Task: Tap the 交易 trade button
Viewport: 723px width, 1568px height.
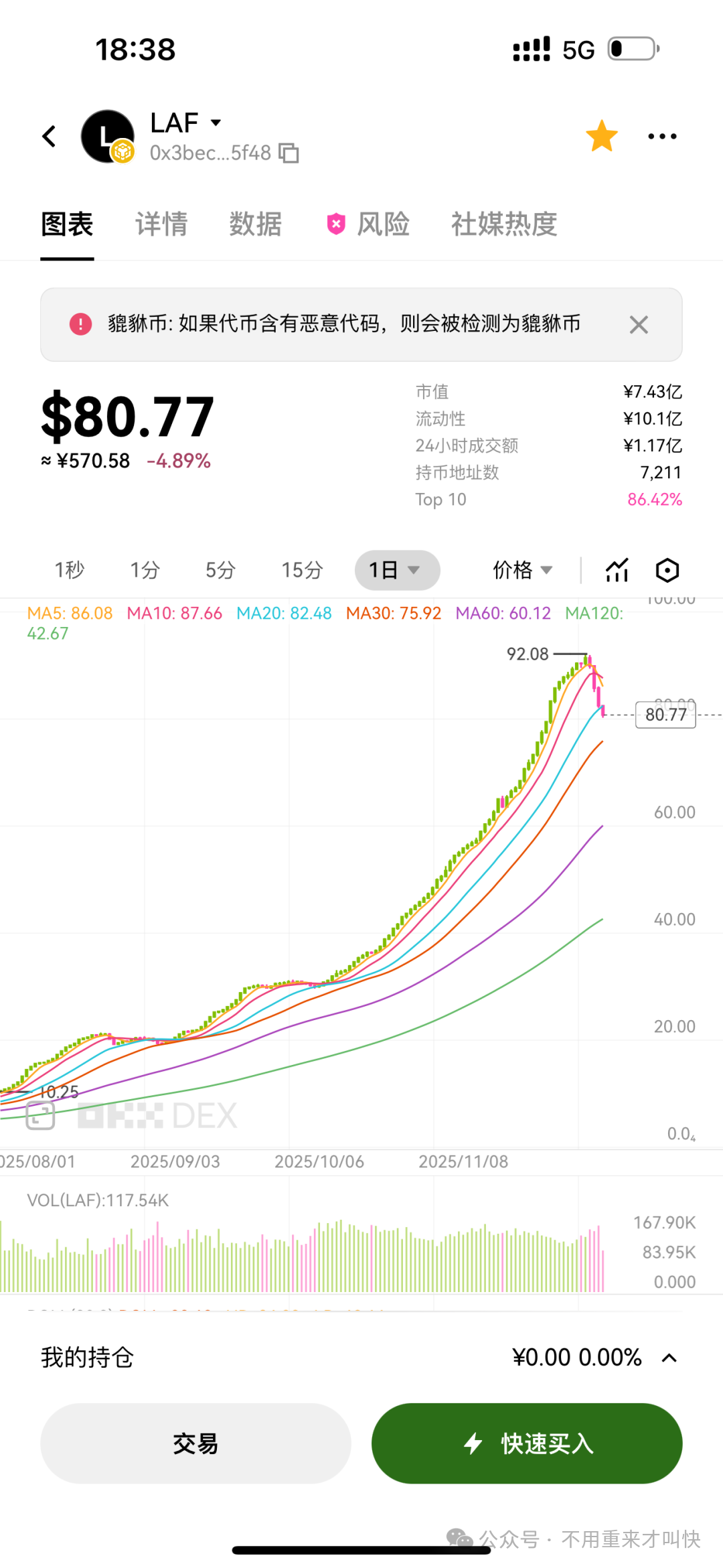Action: [x=195, y=1445]
